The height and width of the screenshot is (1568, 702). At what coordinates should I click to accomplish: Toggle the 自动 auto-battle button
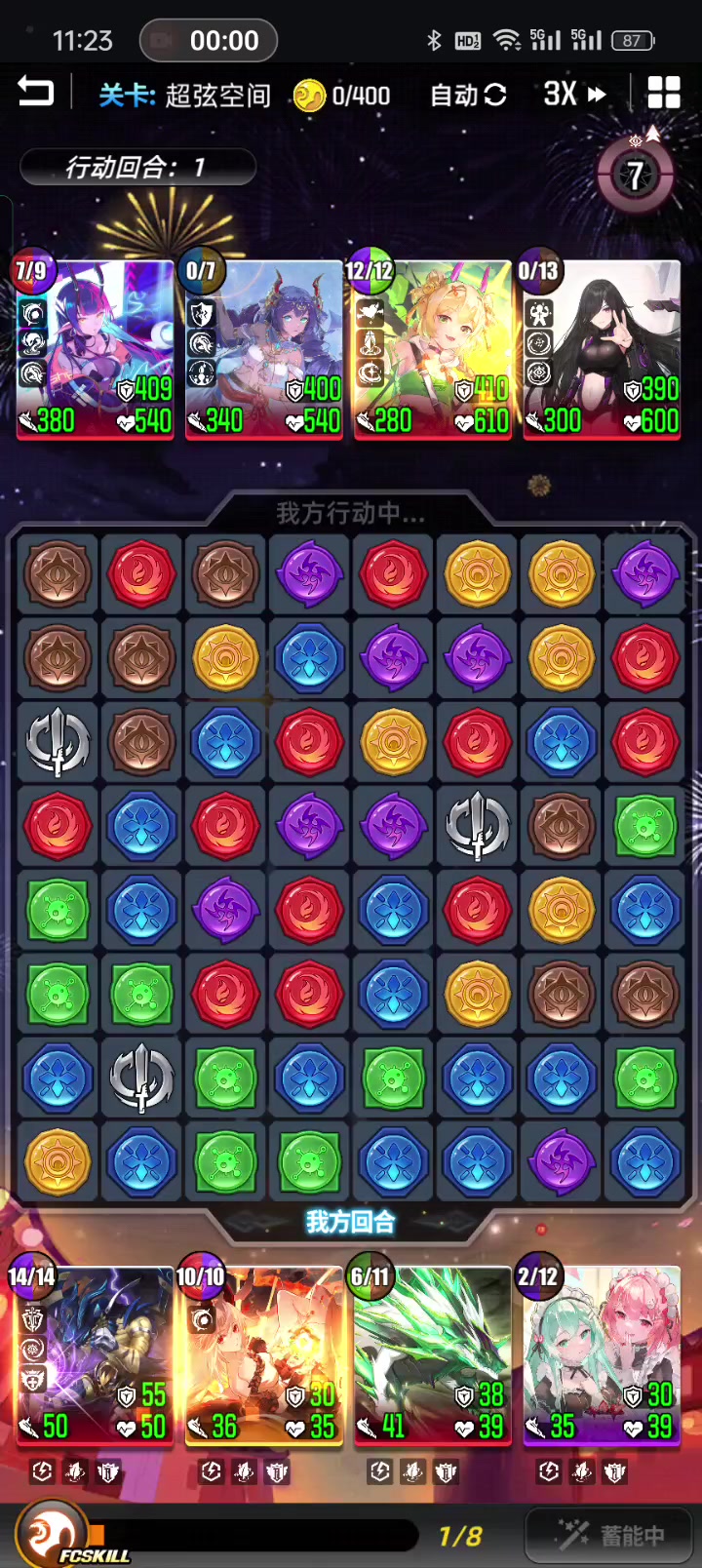(468, 95)
